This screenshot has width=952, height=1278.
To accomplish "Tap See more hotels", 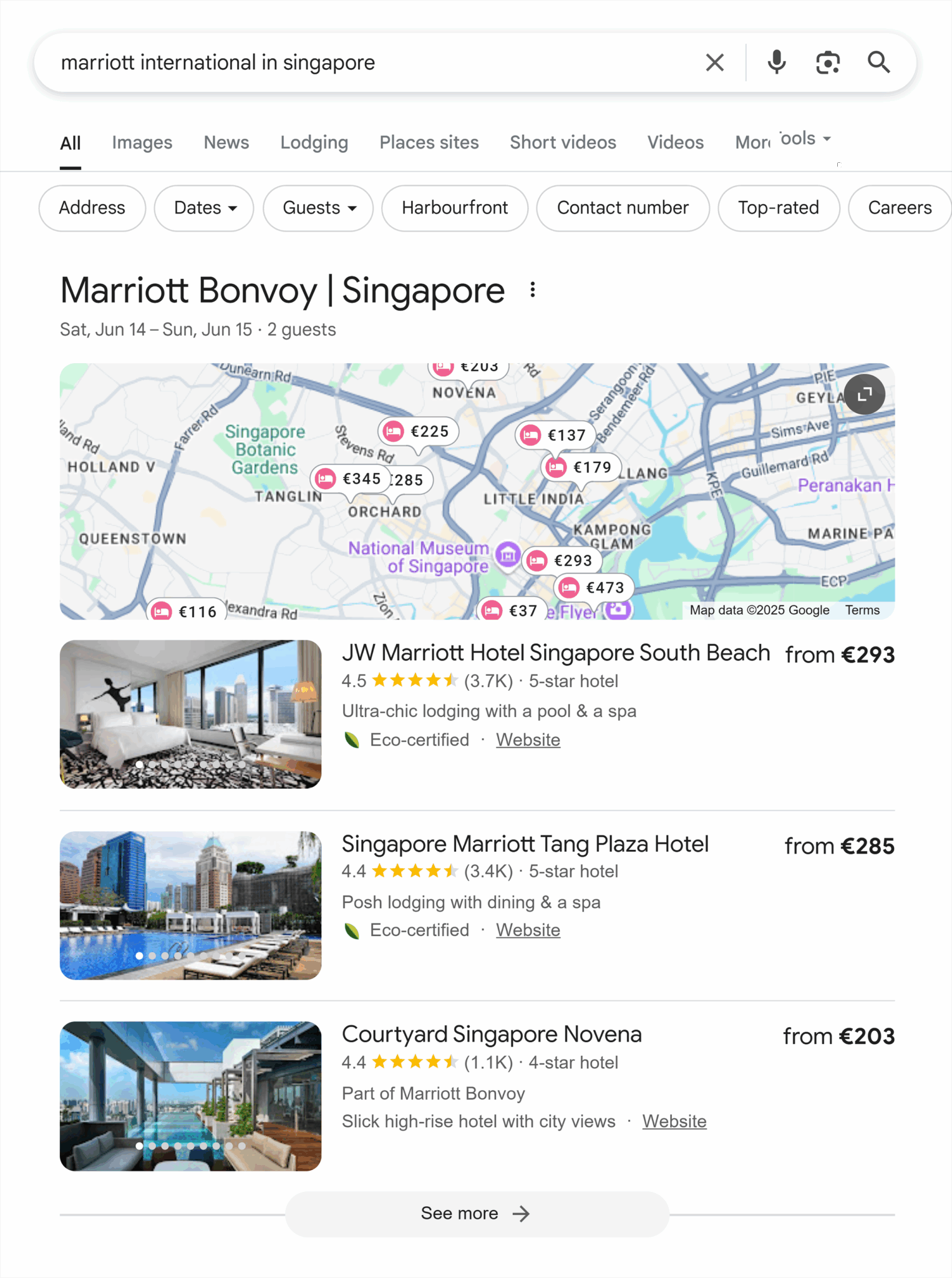I will point(477,1214).
